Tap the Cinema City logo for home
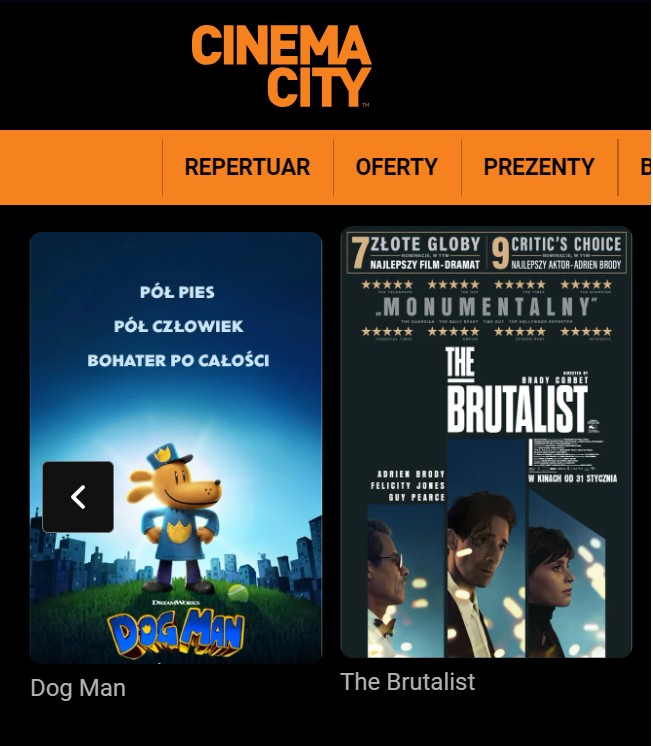The height and width of the screenshot is (746, 653). point(281,66)
